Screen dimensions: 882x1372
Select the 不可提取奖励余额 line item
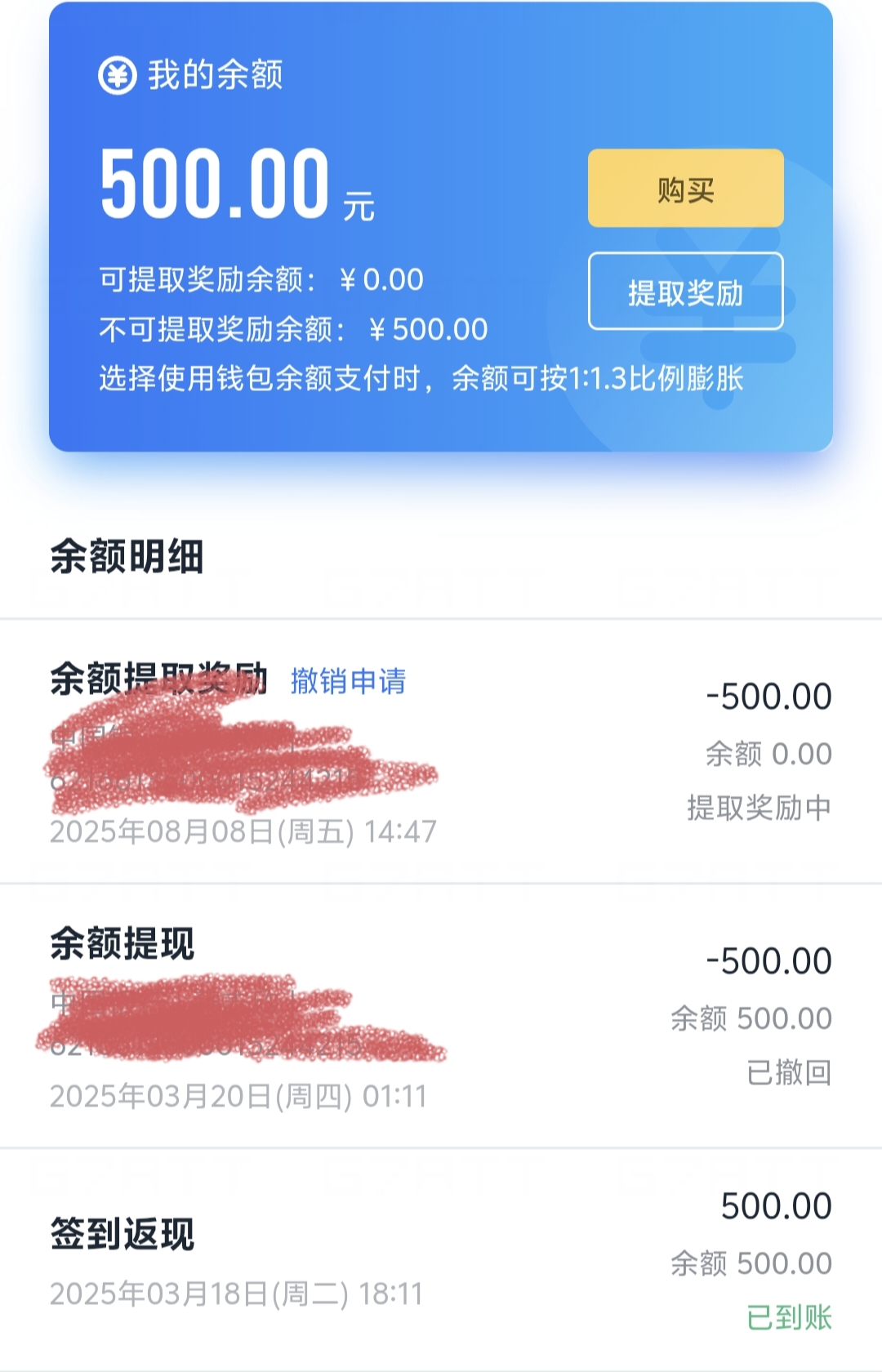click(x=294, y=329)
